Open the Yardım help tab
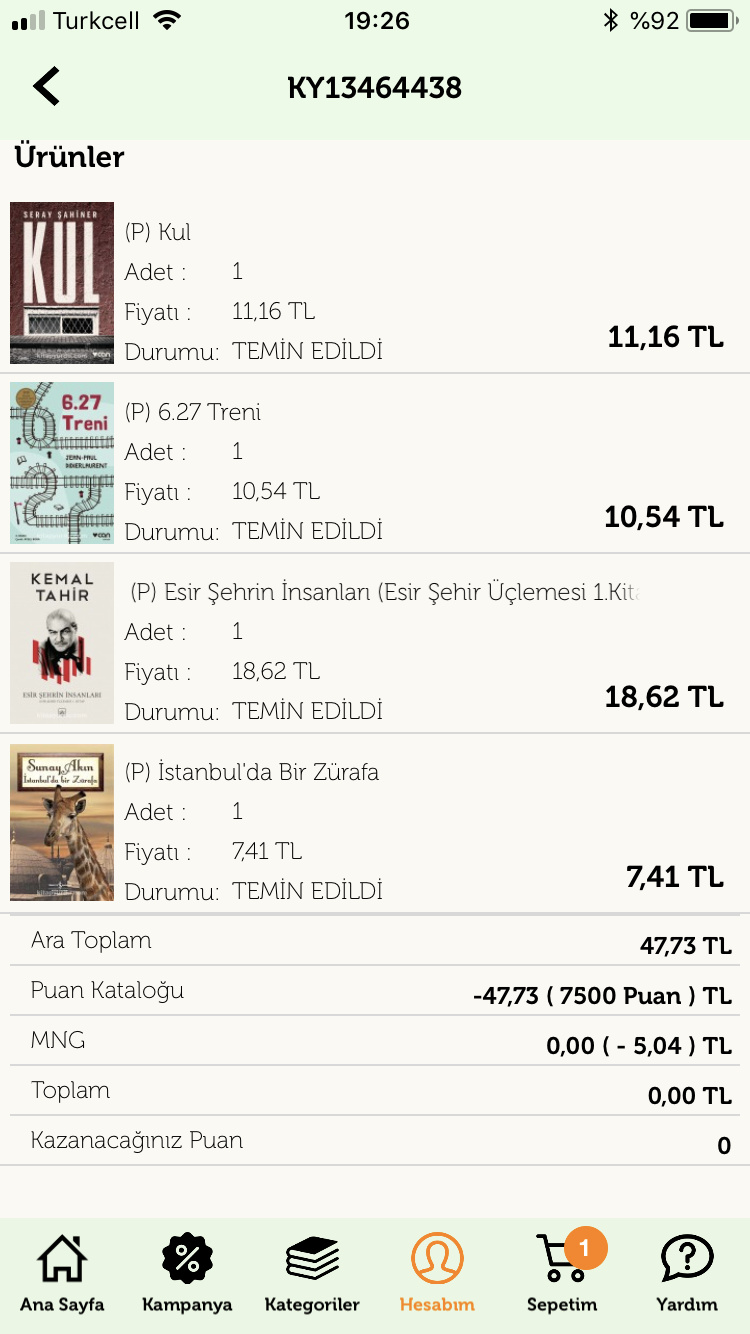The width and height of the screenshot is (750, 1334). [x=687, y=1274]
